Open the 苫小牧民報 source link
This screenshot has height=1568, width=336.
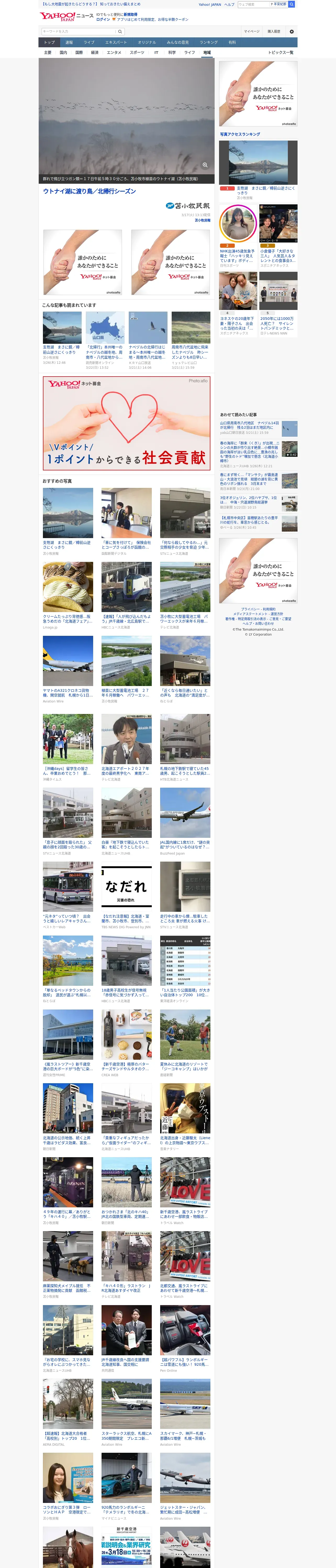pos(203,220)
